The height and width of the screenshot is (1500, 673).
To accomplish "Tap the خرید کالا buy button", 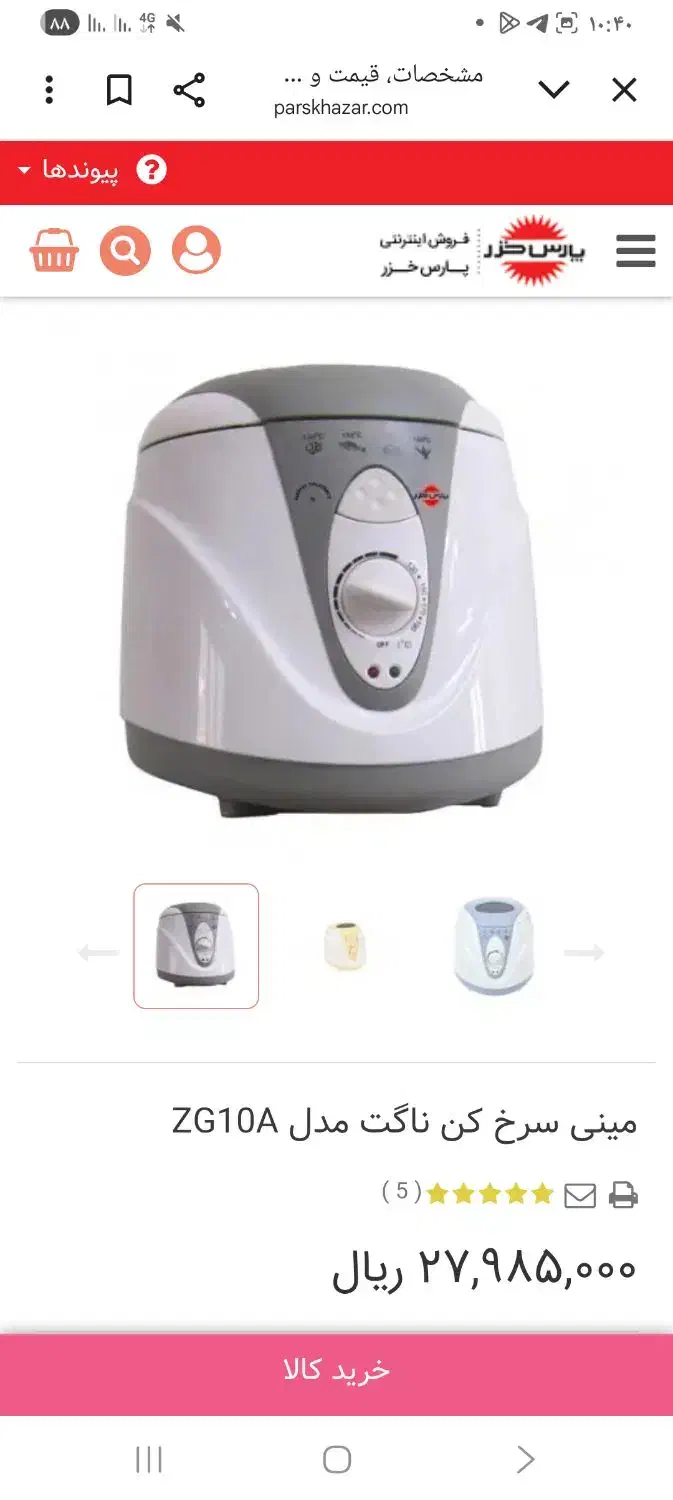I will [x=336, y=1370].
